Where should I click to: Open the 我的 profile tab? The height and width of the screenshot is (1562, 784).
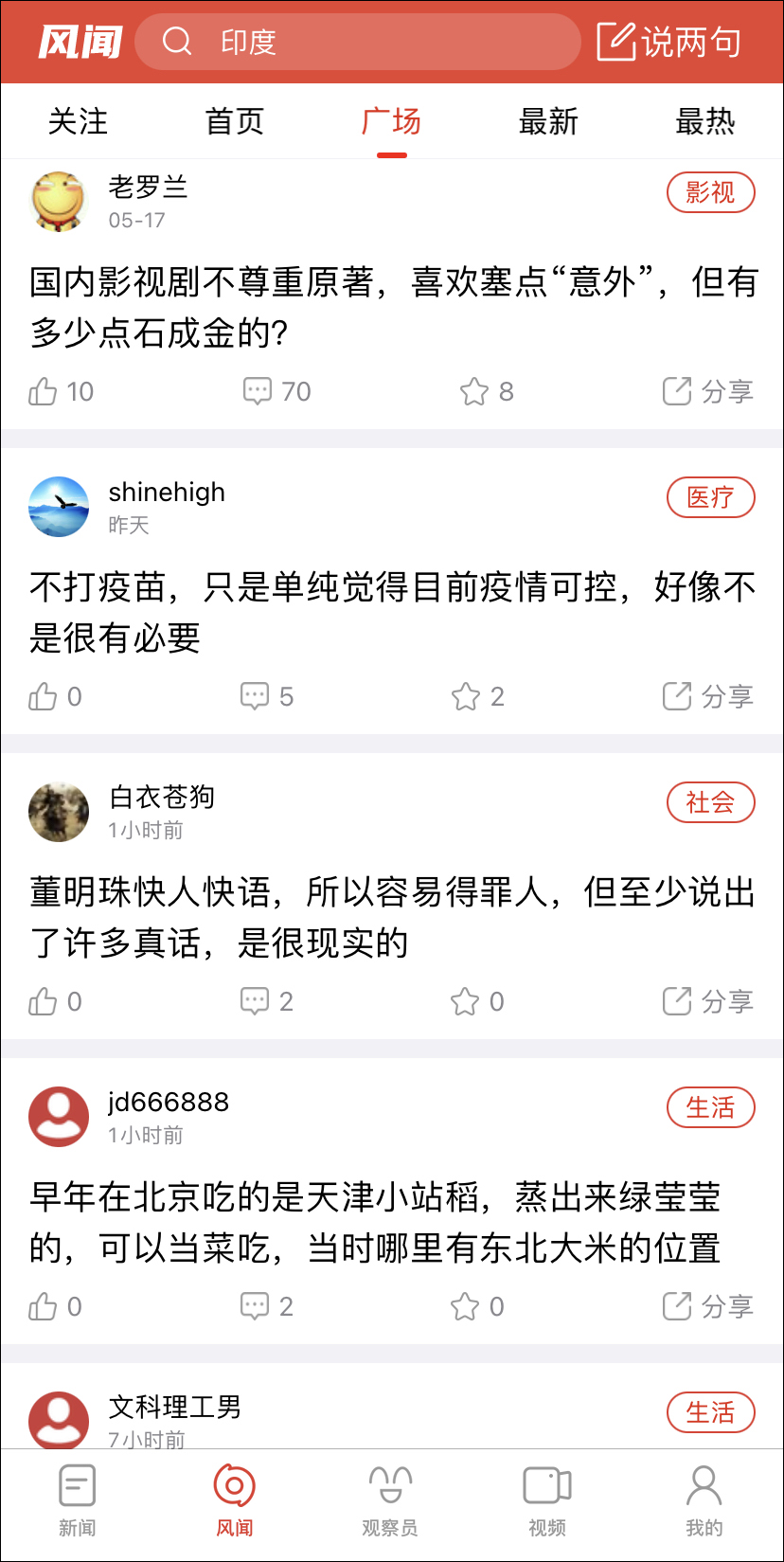coord(704,1499)
